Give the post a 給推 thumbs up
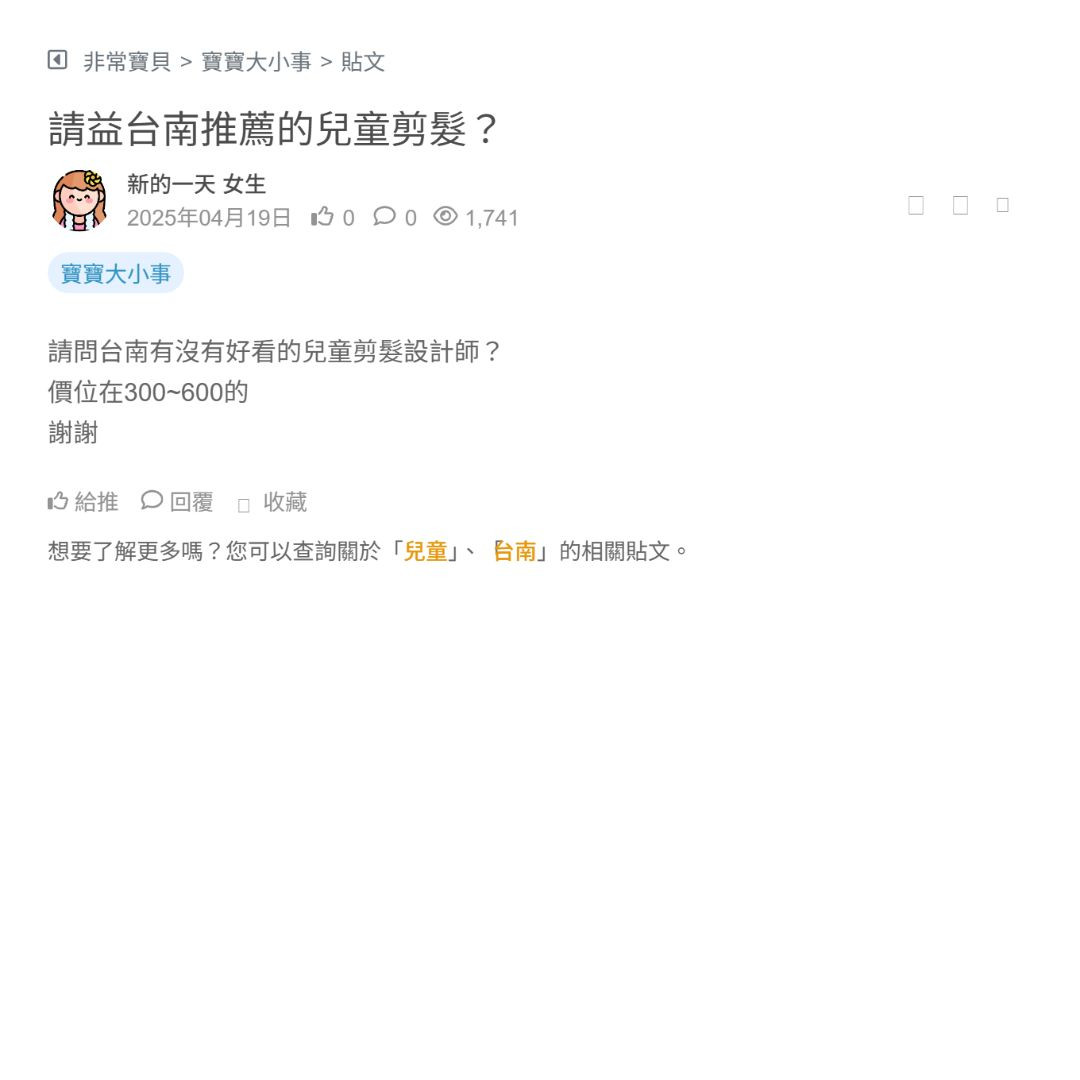Screen dimensions: 1080x1080 pyautogui.click(x=83, y=502)
